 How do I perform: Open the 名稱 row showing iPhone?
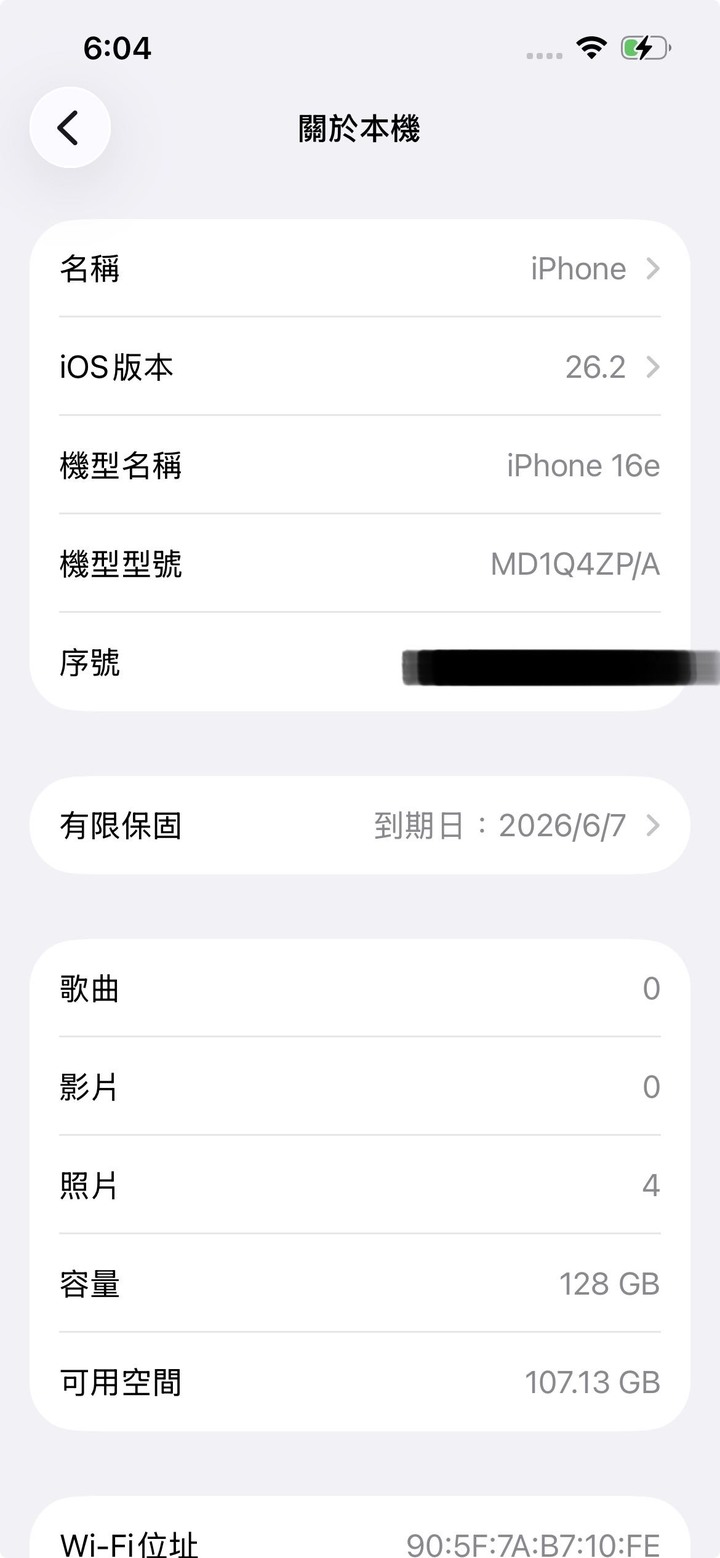point(360,268)
